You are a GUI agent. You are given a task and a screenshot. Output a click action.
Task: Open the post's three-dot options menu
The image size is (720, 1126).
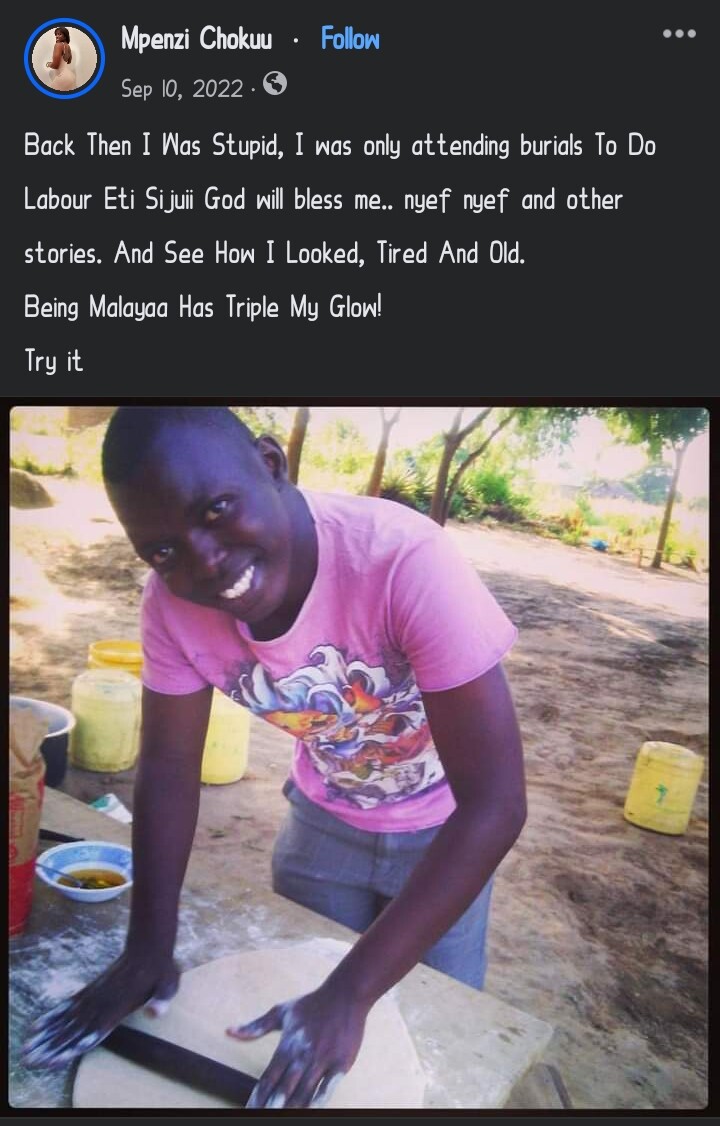click(x=678, y=34)
